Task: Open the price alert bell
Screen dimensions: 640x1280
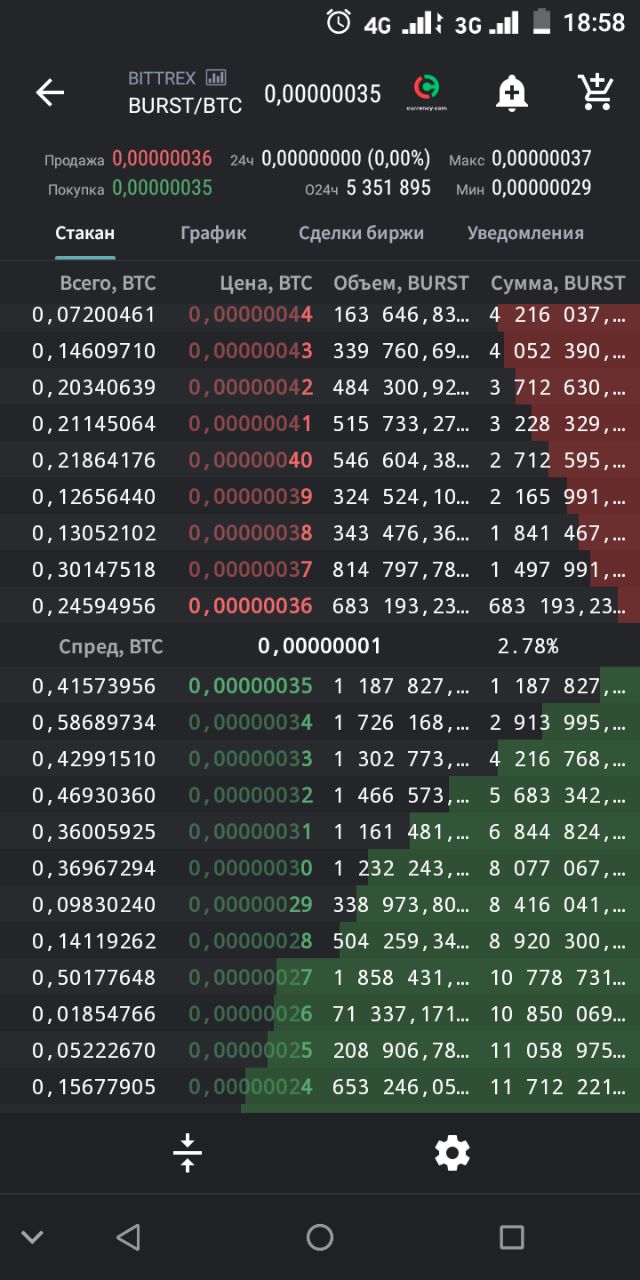Action: (512, 93)
